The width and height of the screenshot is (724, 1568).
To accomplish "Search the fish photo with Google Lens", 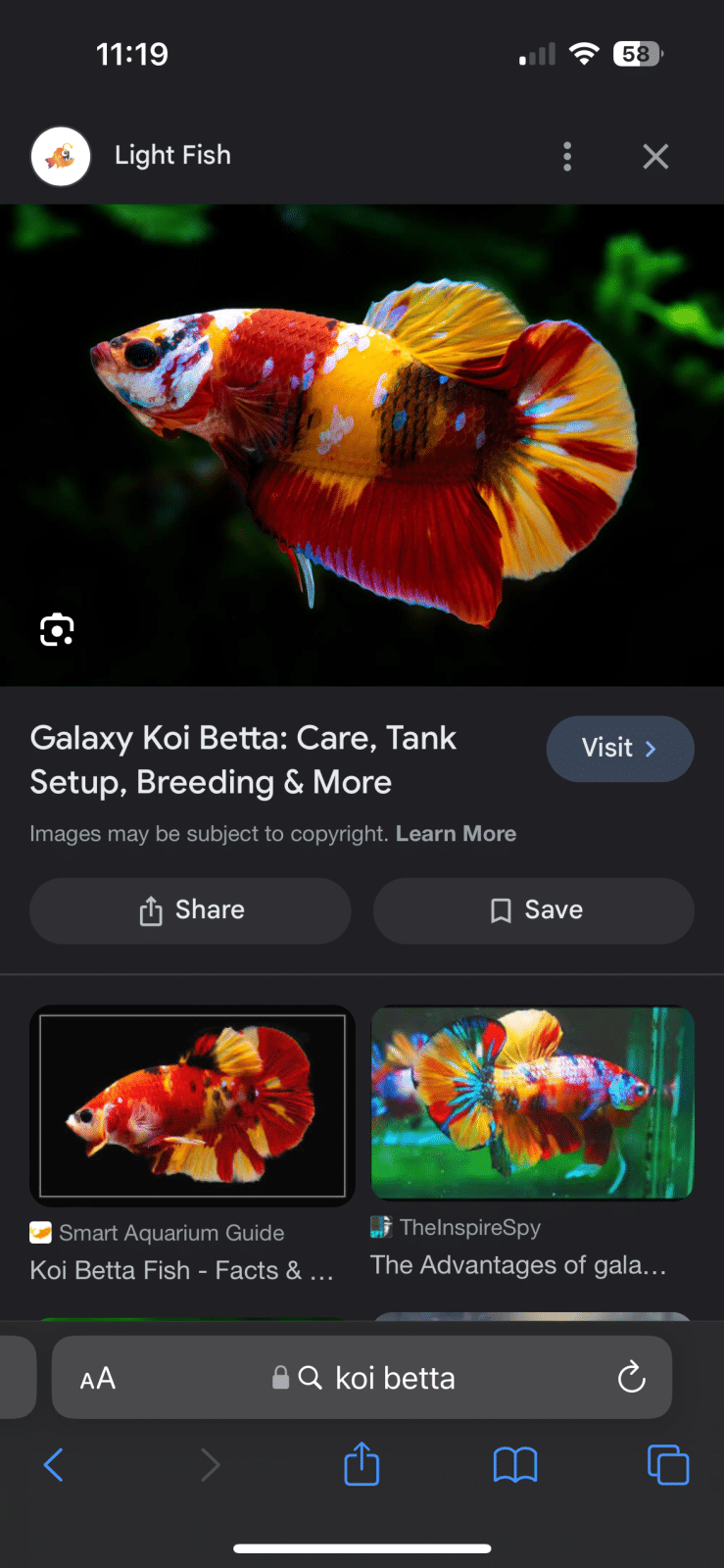I will [57, 630].
